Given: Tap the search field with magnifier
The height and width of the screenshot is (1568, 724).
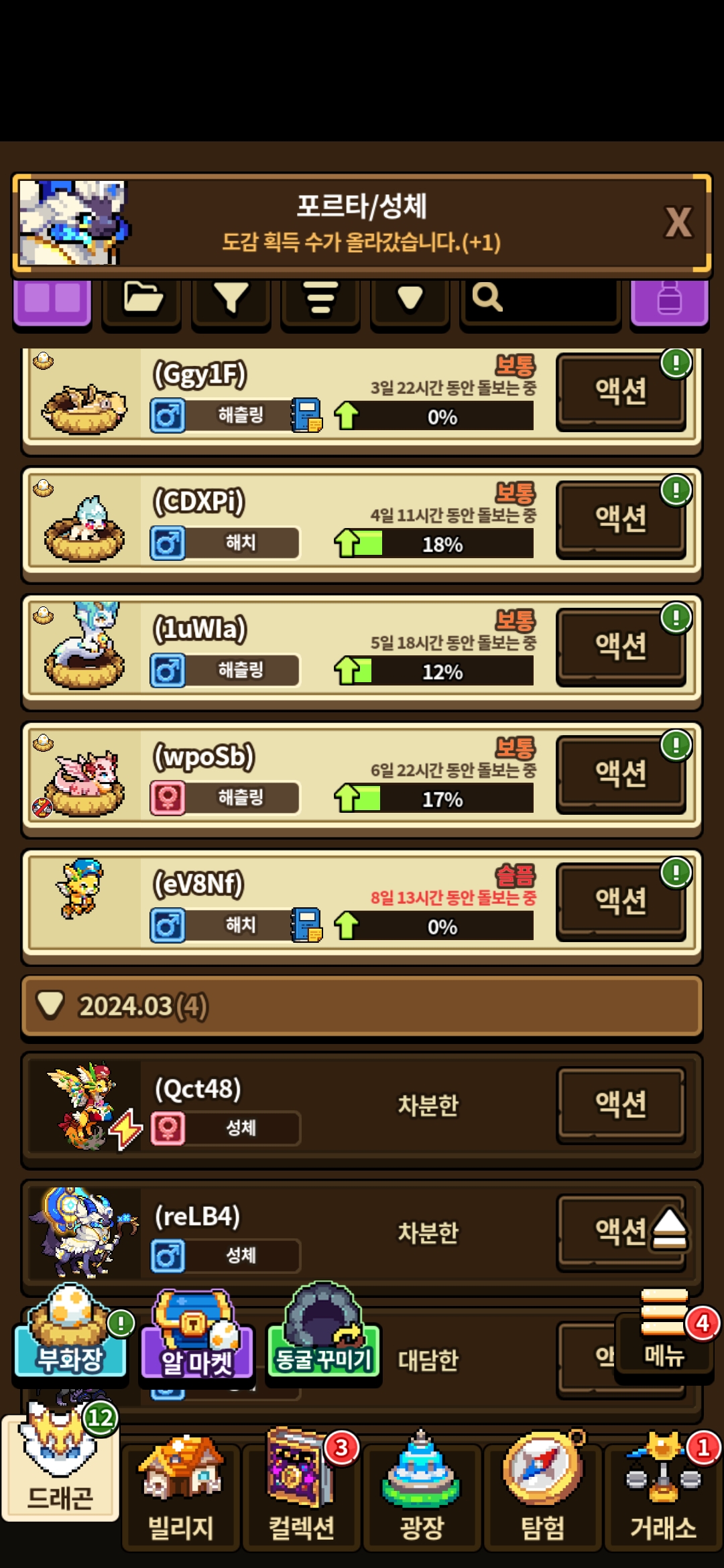Looking at the screenshot, I should [x=540, y=300].
